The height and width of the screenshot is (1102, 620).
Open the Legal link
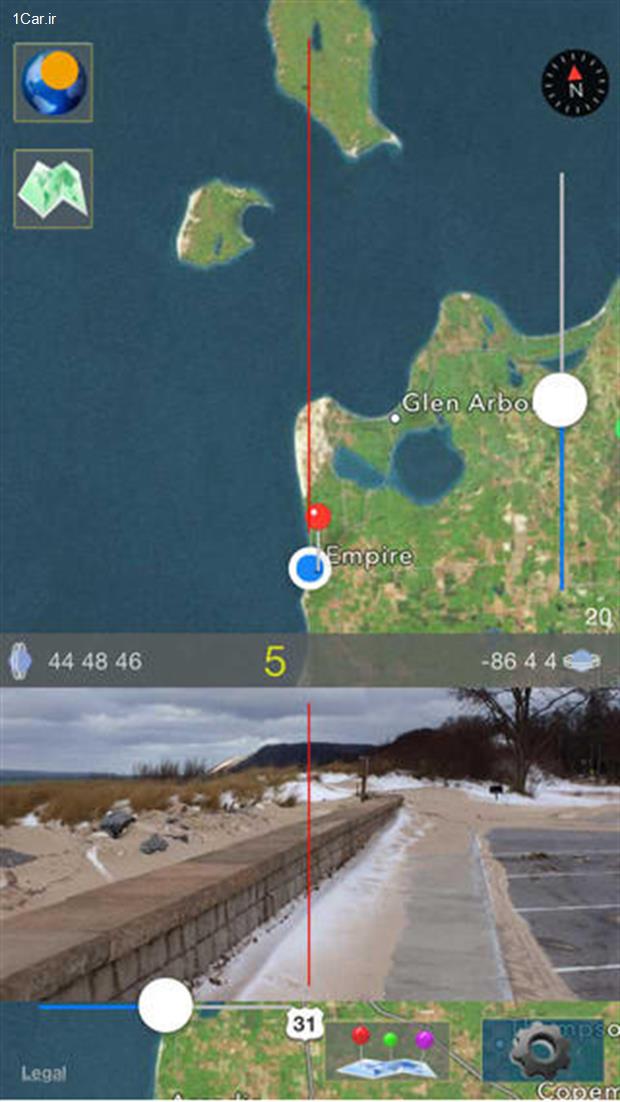[44, 1073]
